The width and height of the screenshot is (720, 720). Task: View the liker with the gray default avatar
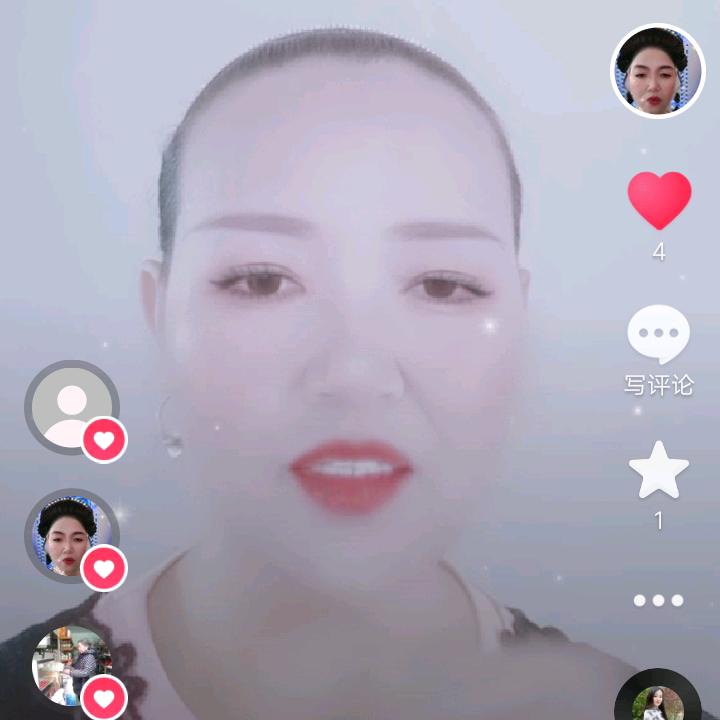pyautogui.click(x=71, y=406)
